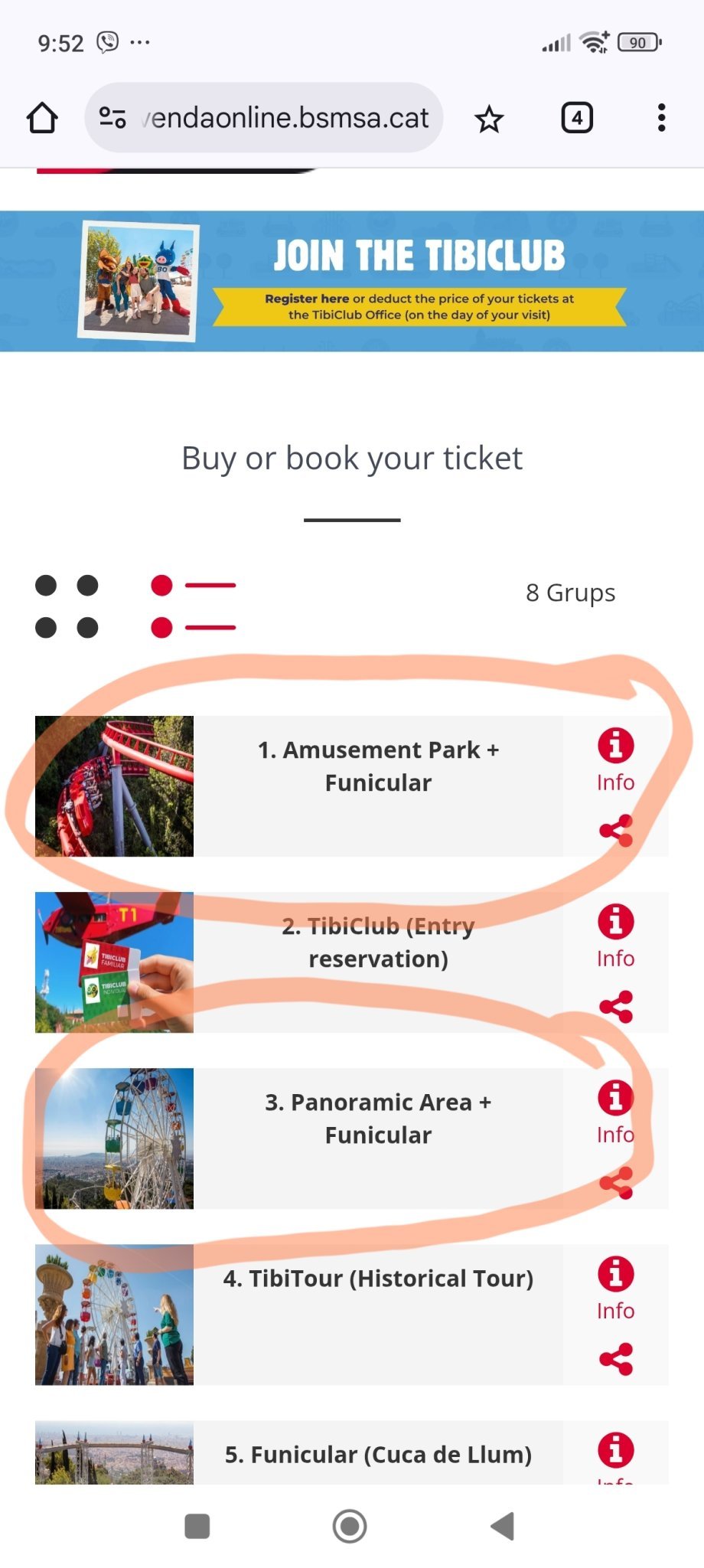
Task: Tap the address bar showing bsmsa.cat
Action: pyautogui.click(x=264, y=118)
